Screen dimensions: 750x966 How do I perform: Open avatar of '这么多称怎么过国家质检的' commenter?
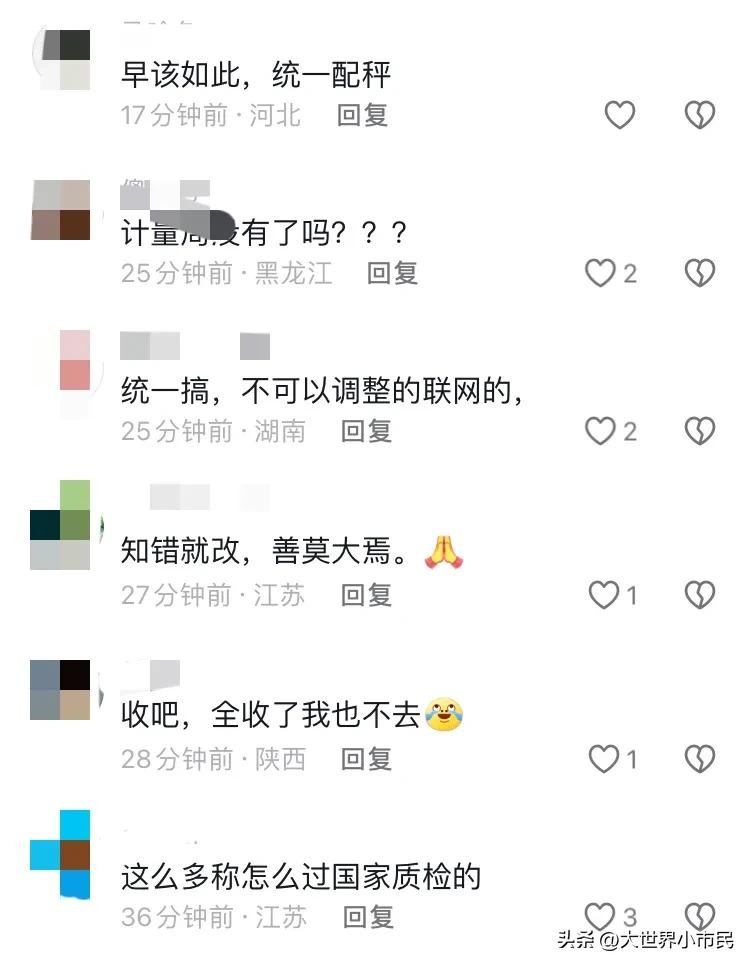coord(60,855)
